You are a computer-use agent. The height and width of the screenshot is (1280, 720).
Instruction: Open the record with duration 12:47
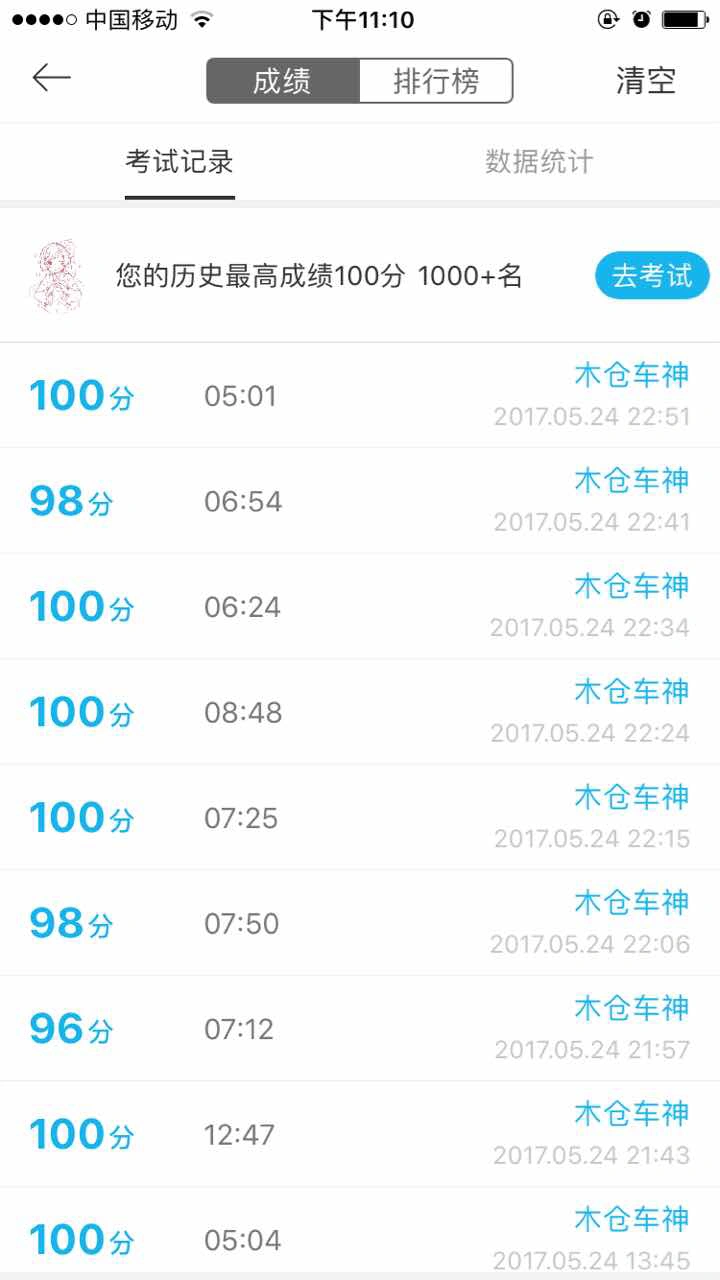[x=360, y=1134]
